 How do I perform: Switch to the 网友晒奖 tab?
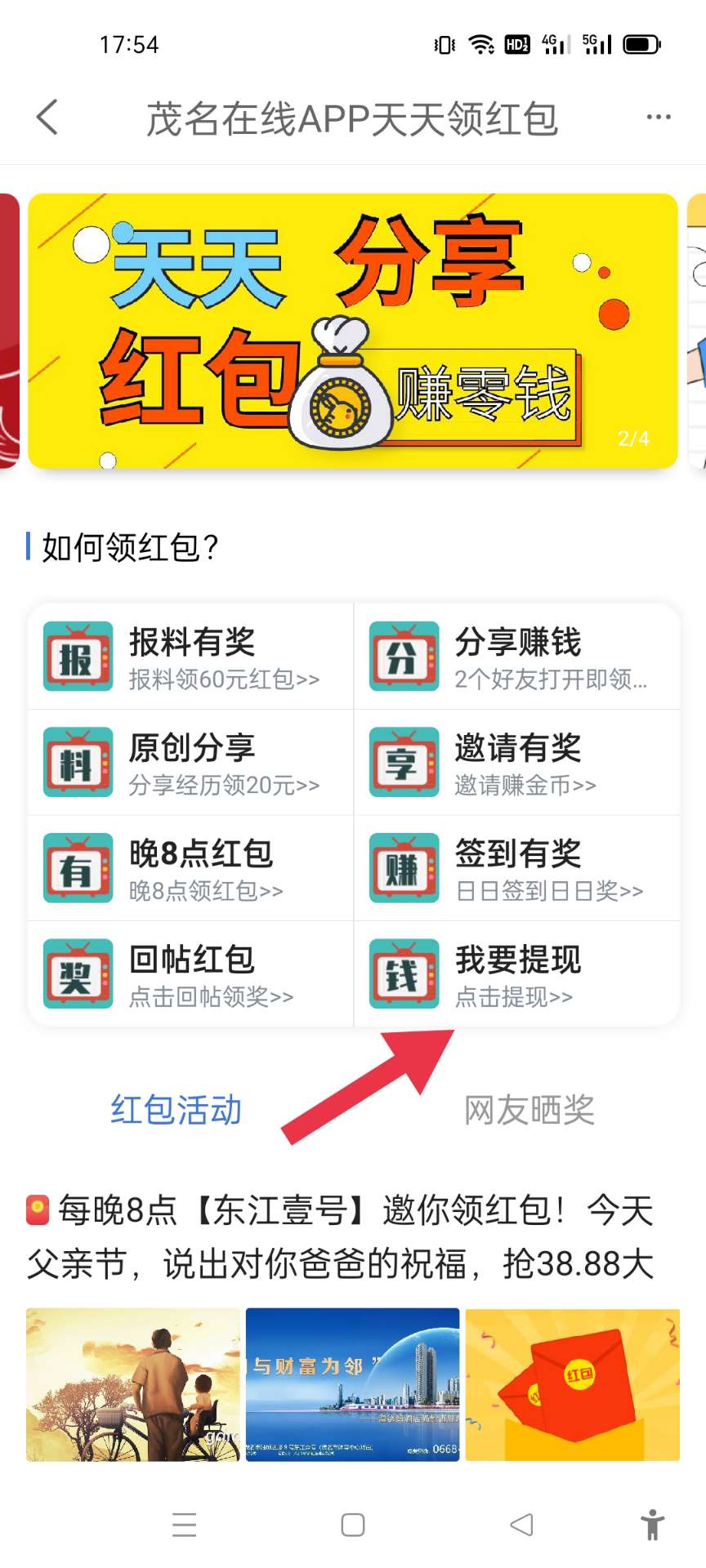pyautogui.click(x=529, y=1110)
